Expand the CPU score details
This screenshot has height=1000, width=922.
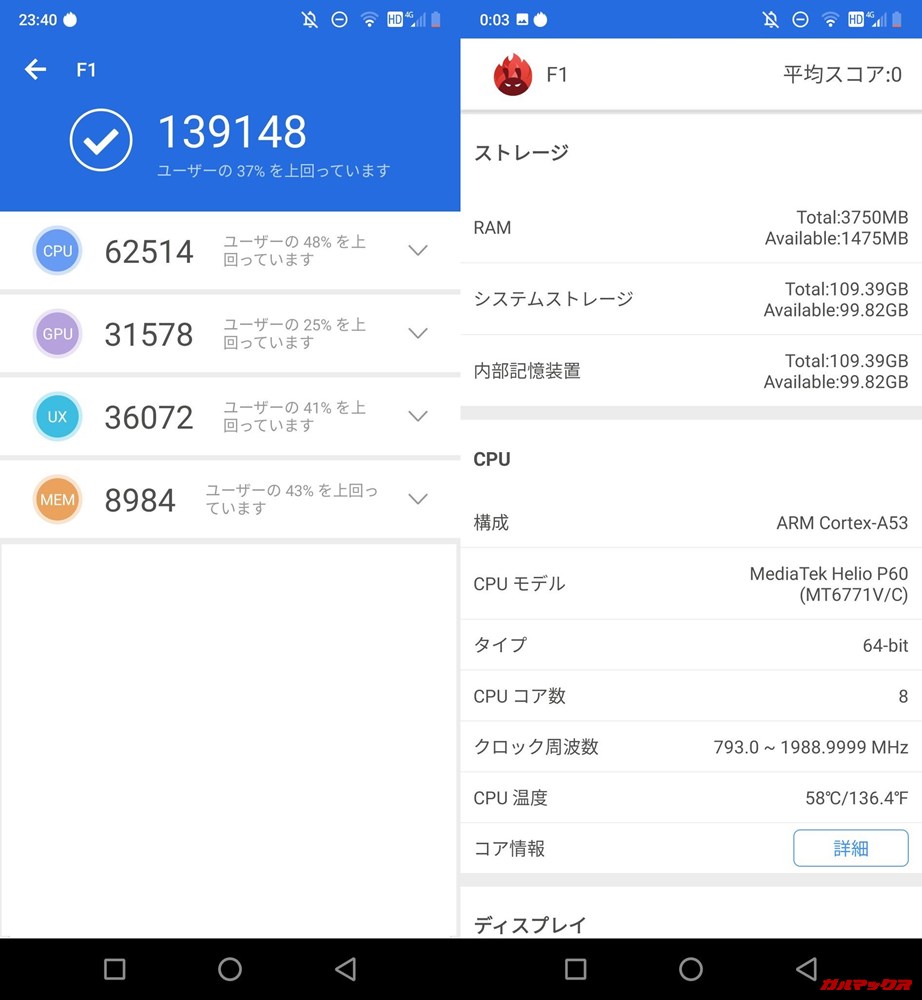[417, 251]
